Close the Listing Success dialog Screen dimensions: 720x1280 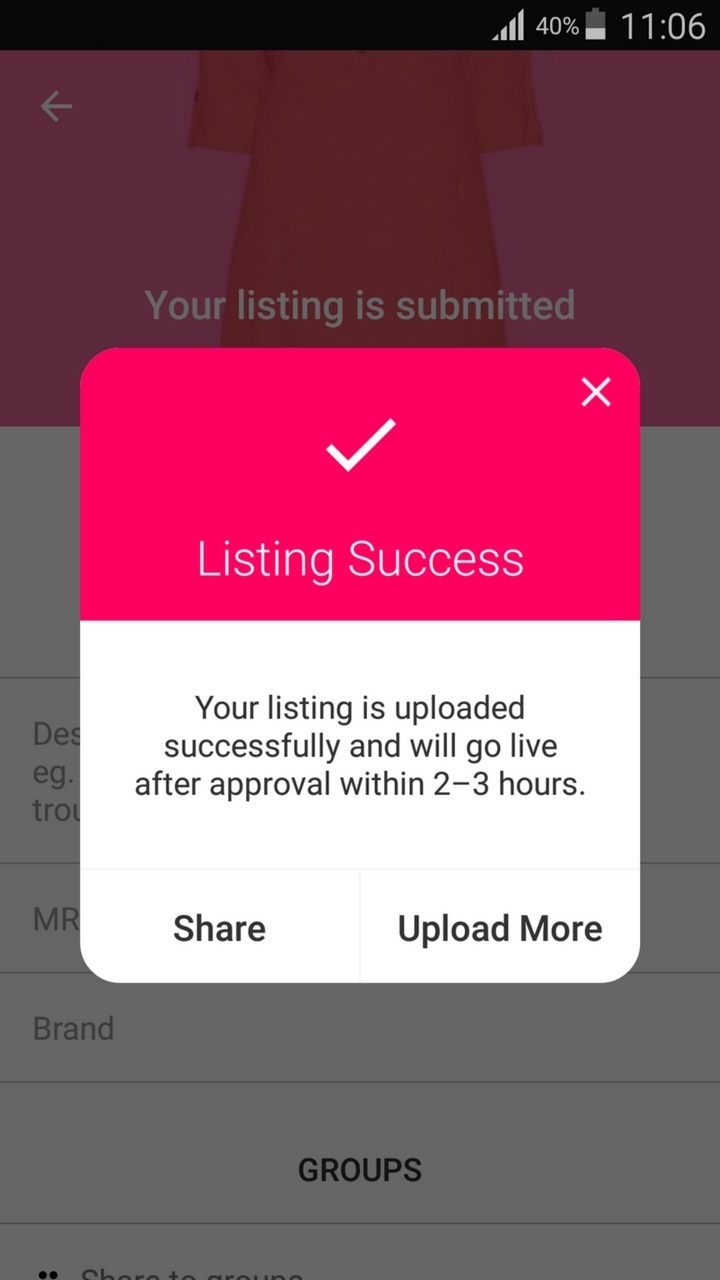(x=595, y=392)
